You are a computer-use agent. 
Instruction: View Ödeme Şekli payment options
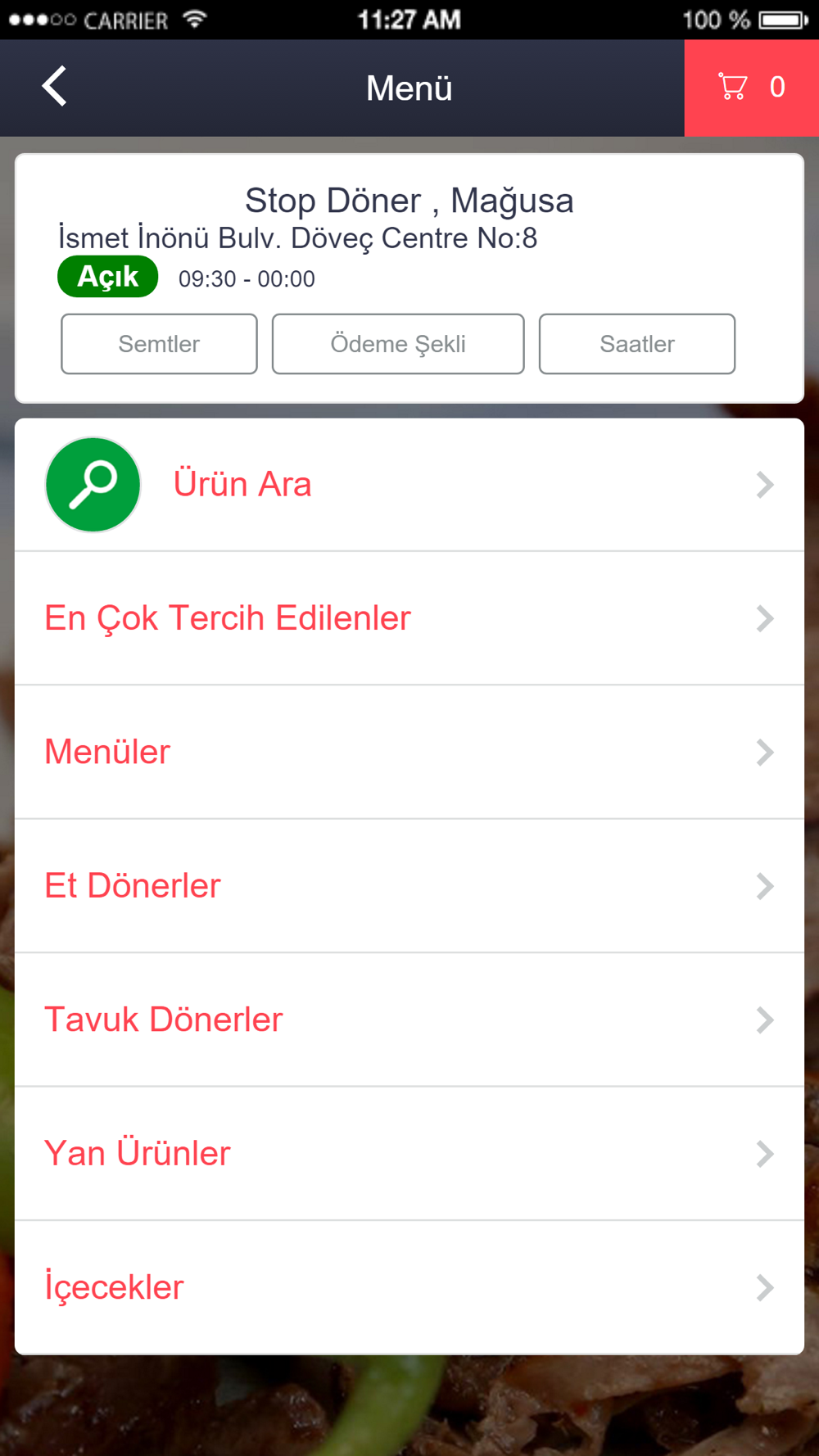398,344
